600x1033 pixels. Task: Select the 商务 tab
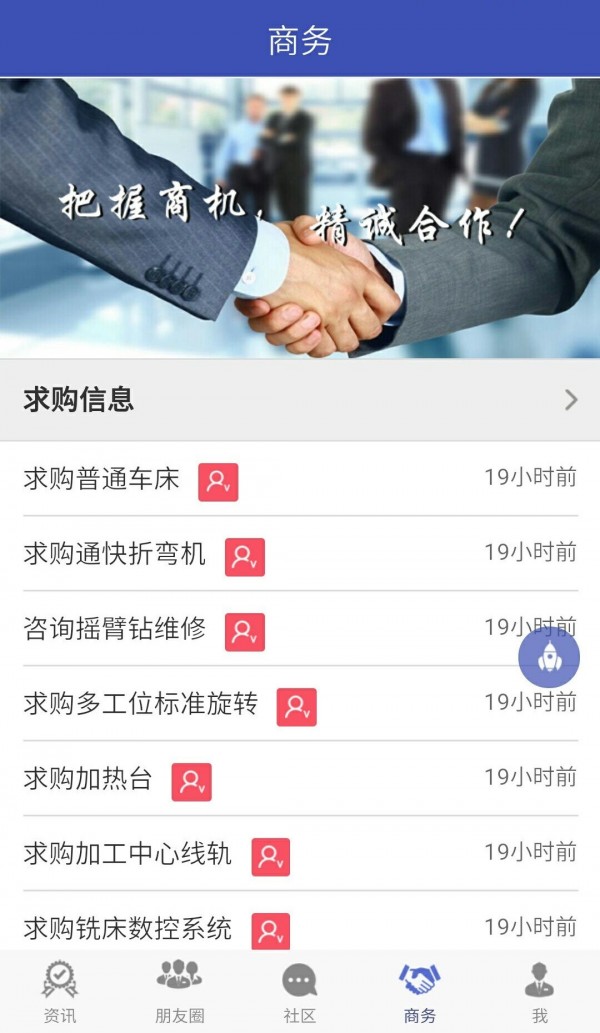[x=420, y=991]
